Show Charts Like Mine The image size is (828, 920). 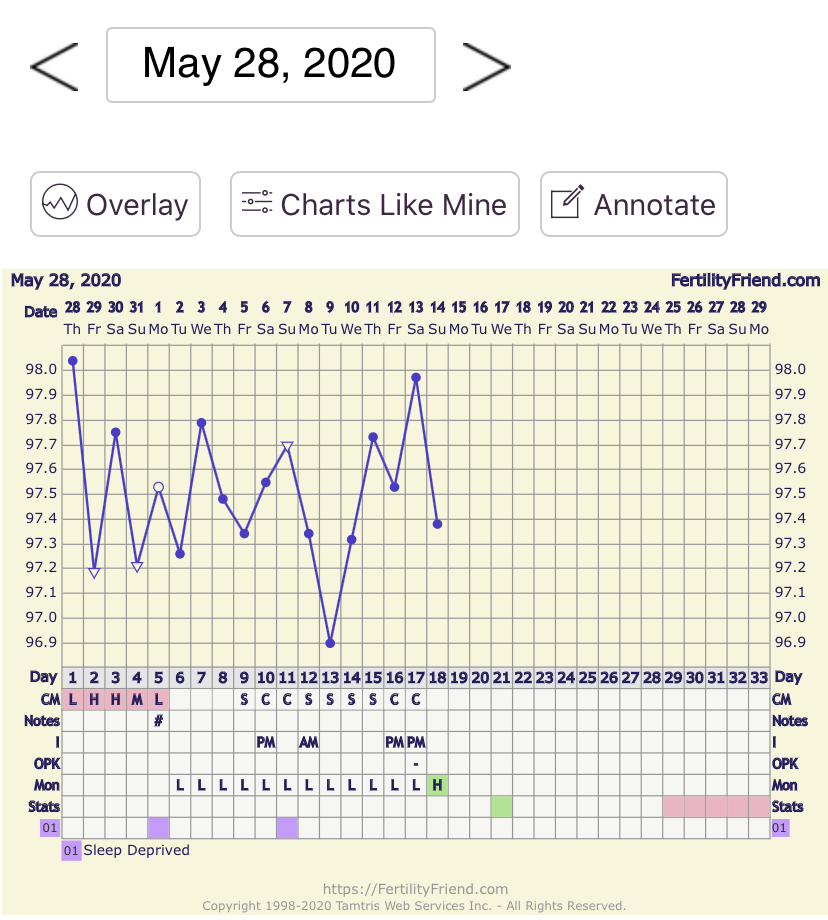point(374,204)
